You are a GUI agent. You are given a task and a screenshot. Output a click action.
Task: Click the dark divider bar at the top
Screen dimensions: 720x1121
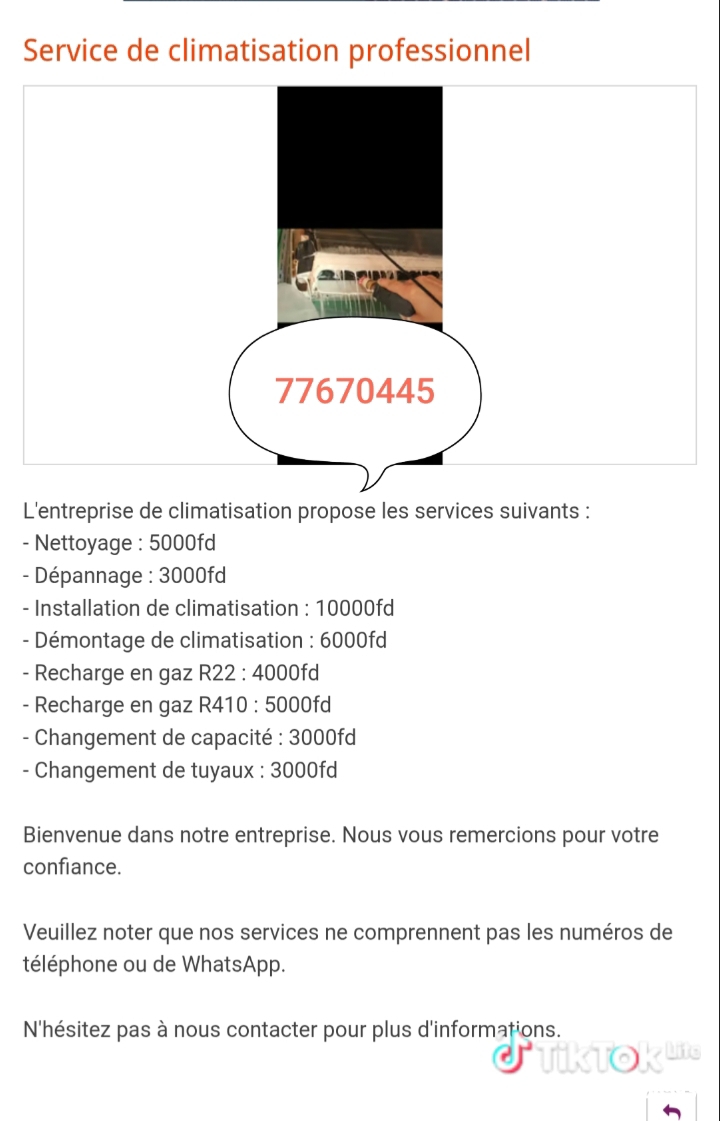pos(360,5)
